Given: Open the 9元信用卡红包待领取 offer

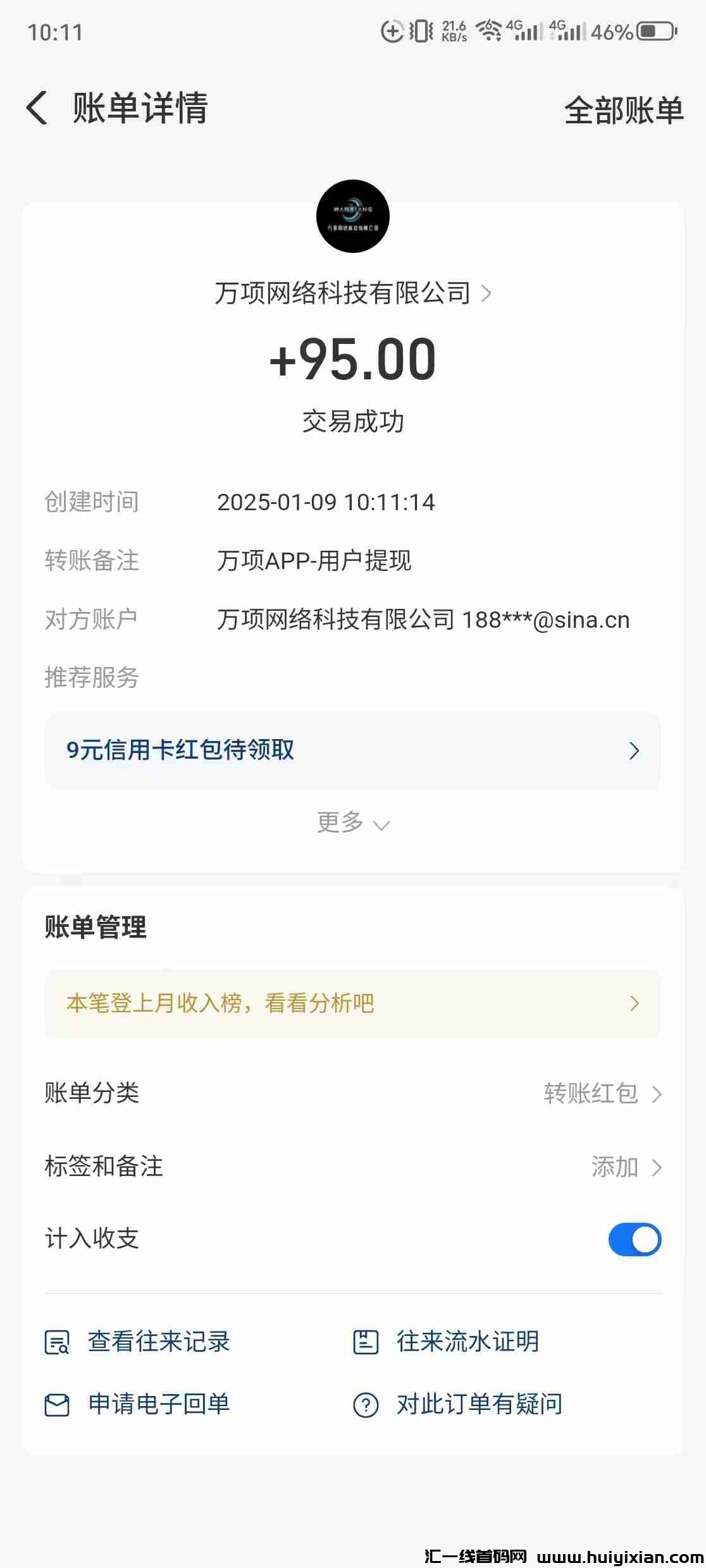Looking at the screenshot, I should tap(352, 750).
